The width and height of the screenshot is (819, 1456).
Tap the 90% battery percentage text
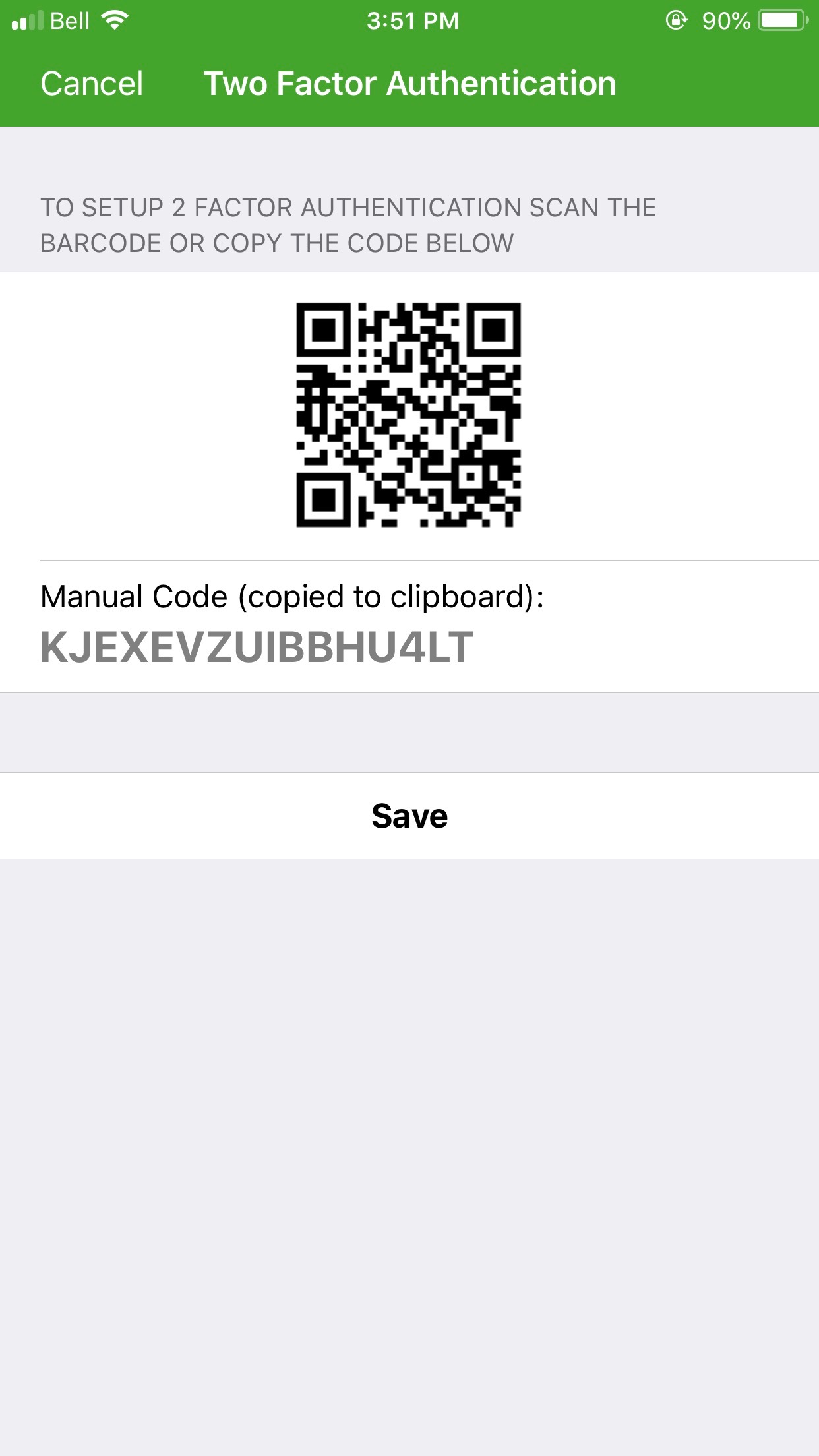pos(726,20)
